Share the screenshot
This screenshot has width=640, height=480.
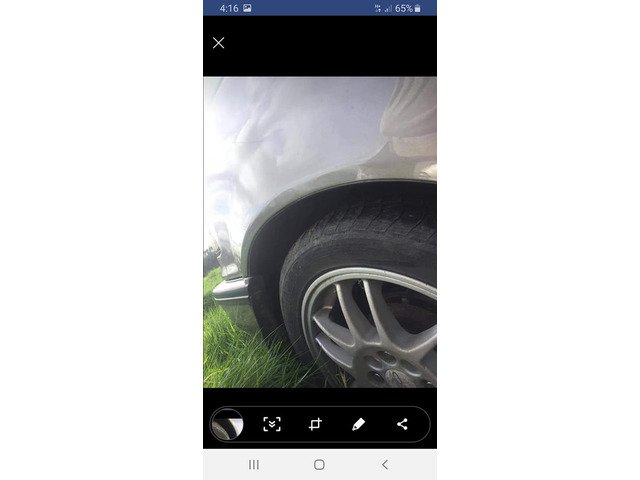click(x=402, y=424)
